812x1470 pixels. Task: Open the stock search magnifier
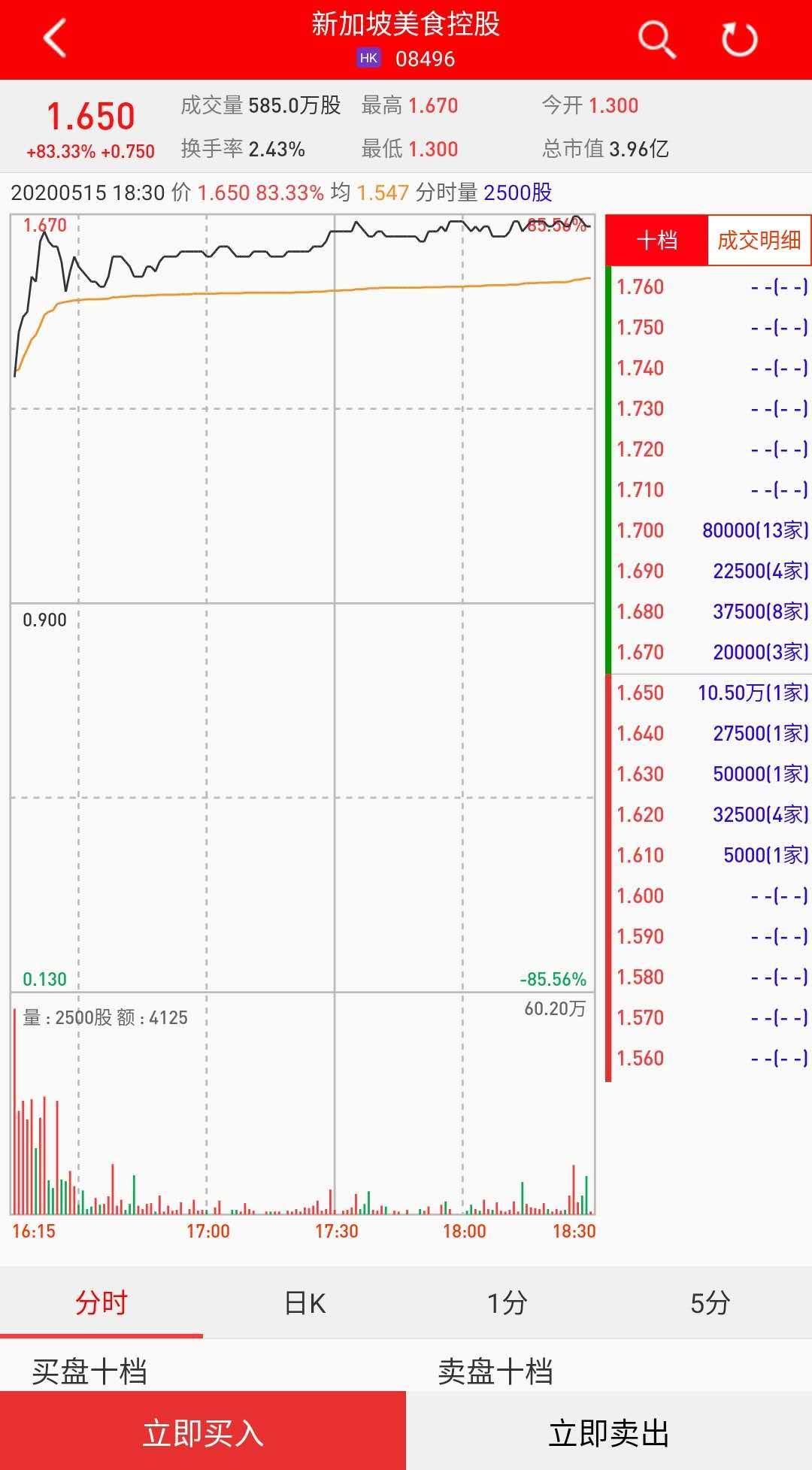tap(656, 39)
